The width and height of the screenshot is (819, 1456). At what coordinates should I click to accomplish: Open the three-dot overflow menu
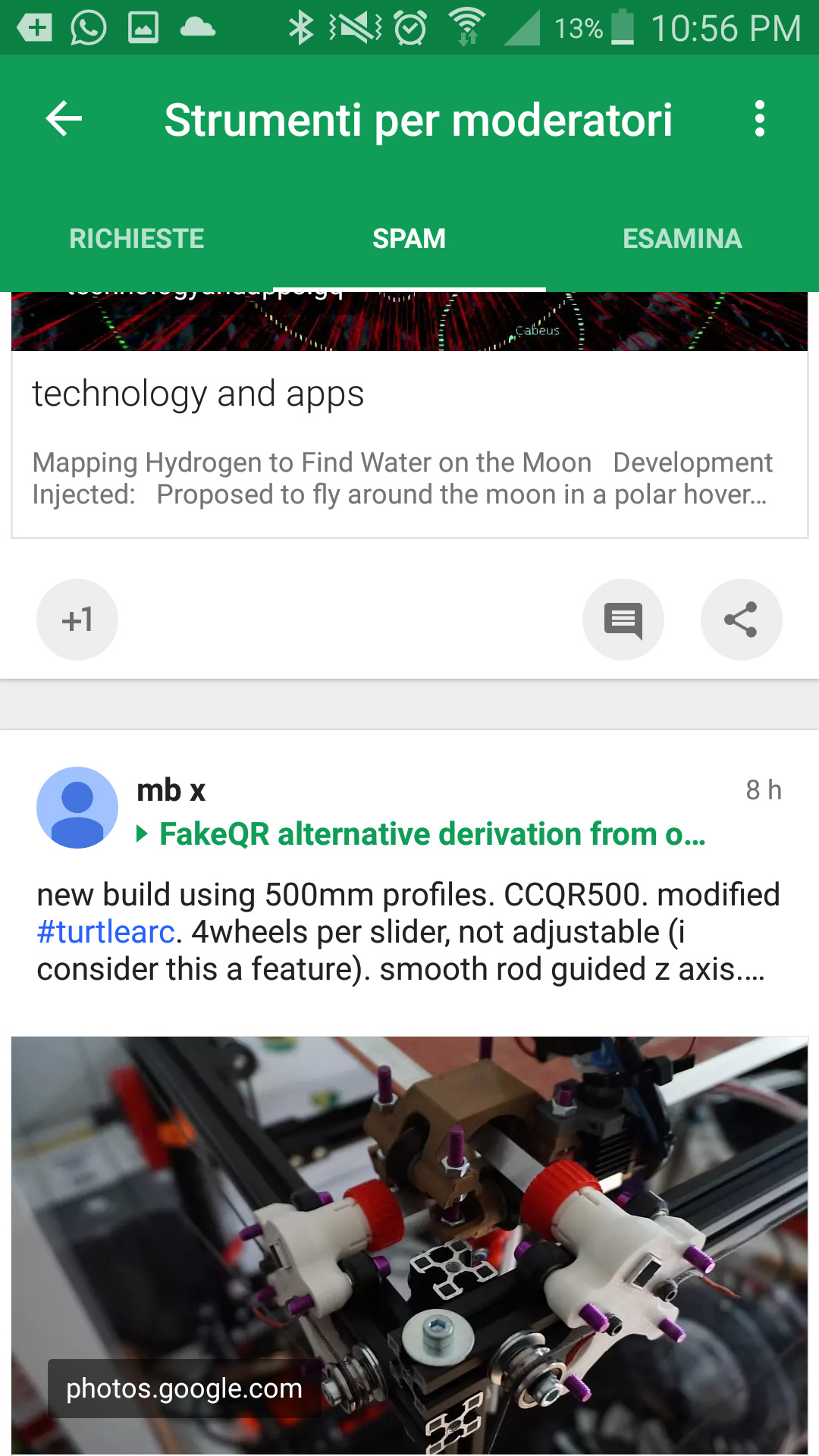[x=759, y=119]
